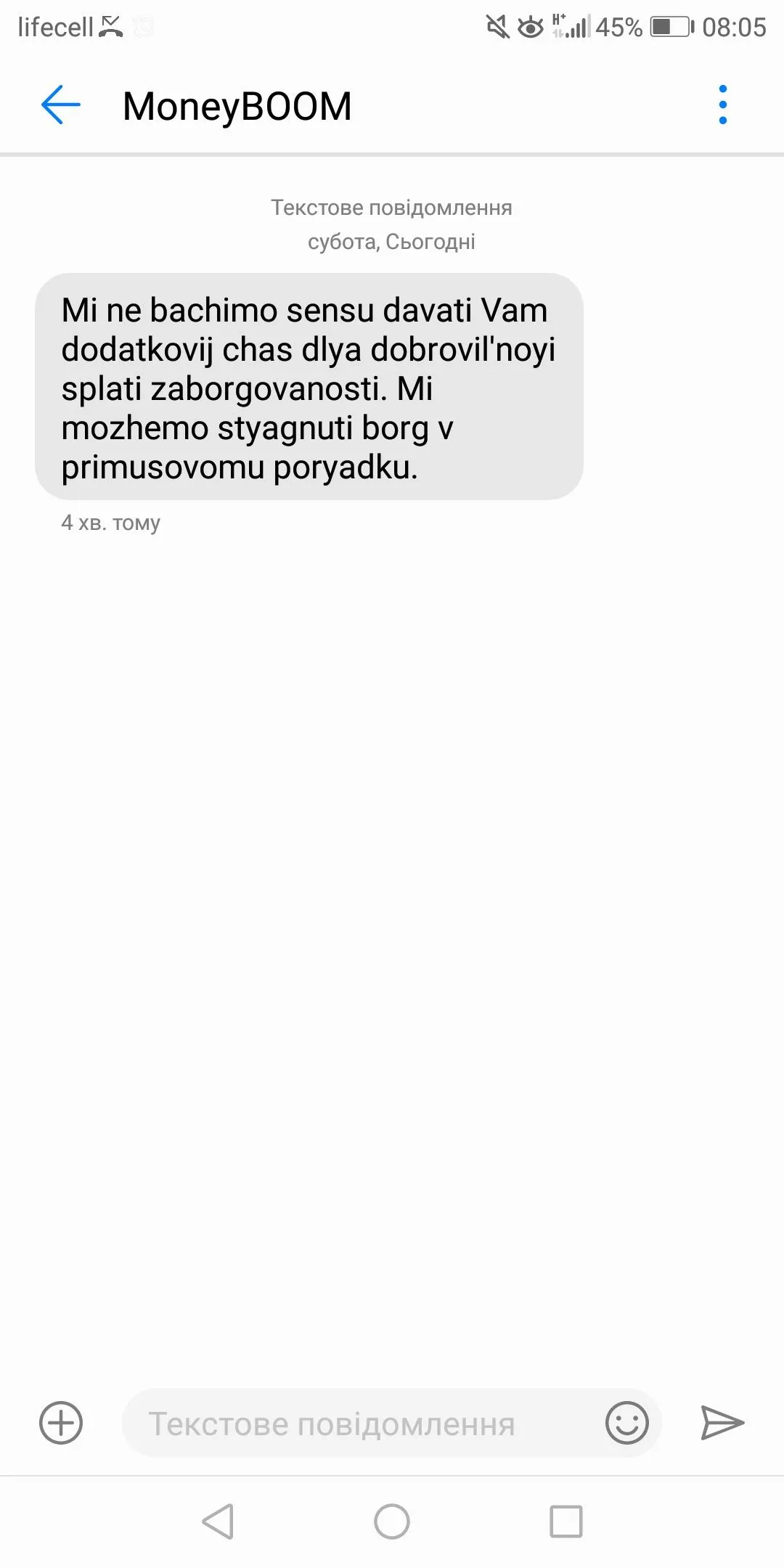Go back from the MoneyBOOM conversation
The height and width of the screenshot is (1568, 784).
[x=61, y=105]
